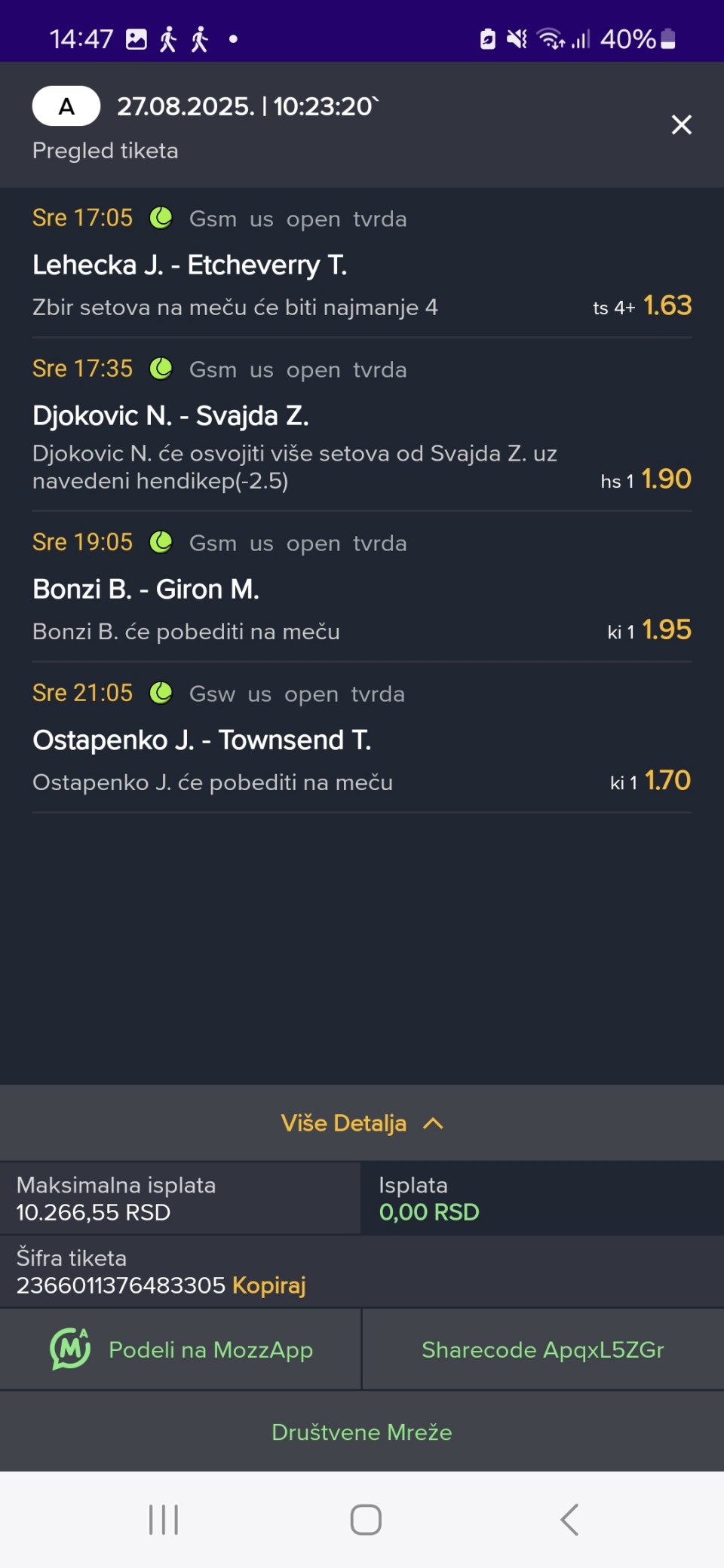Viewport: 724px width, 1568px height.
Task: Open the Lehecka J. - Etcheverry T. match
Action: 190,265
